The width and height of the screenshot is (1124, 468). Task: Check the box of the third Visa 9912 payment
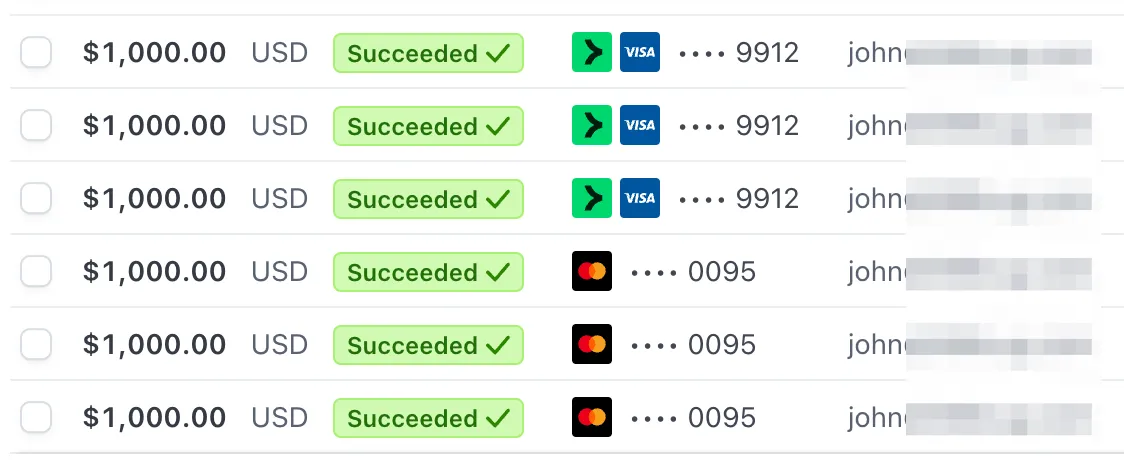[36, 198]
